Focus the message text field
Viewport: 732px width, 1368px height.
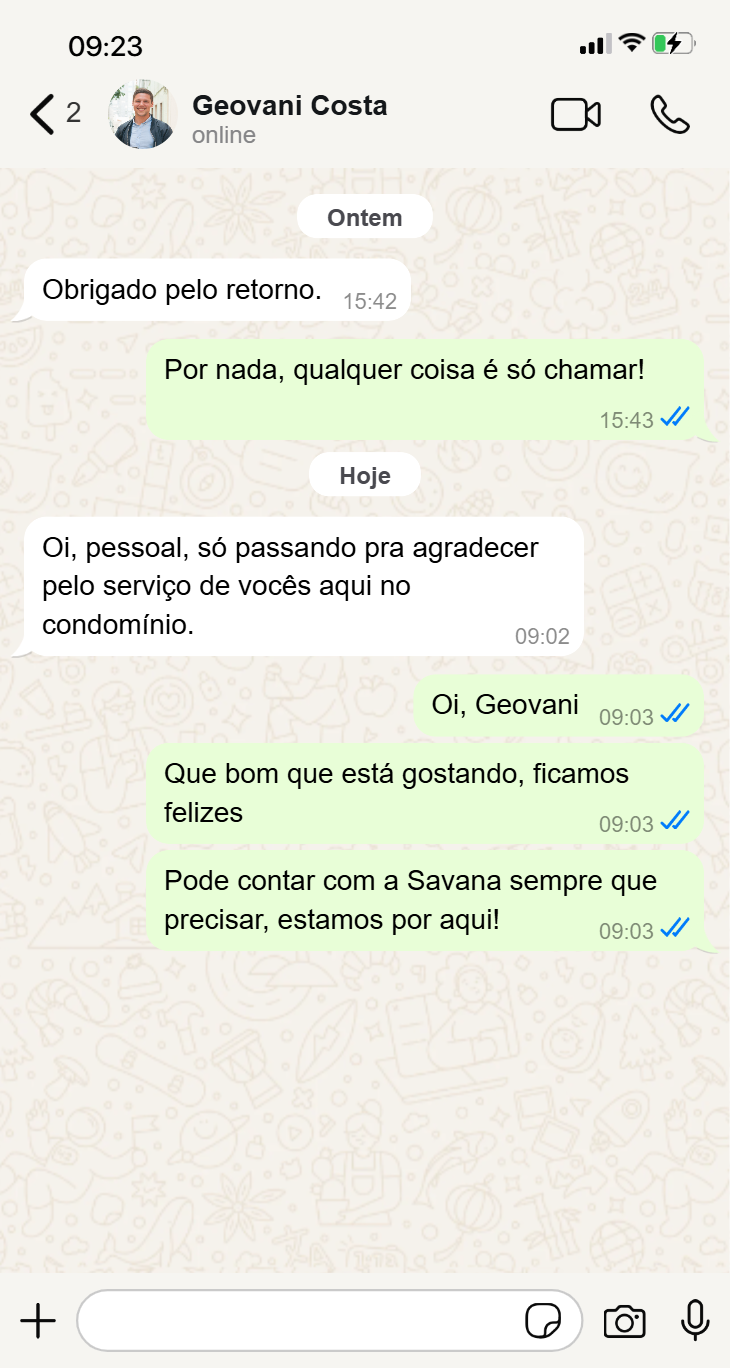300,1321
